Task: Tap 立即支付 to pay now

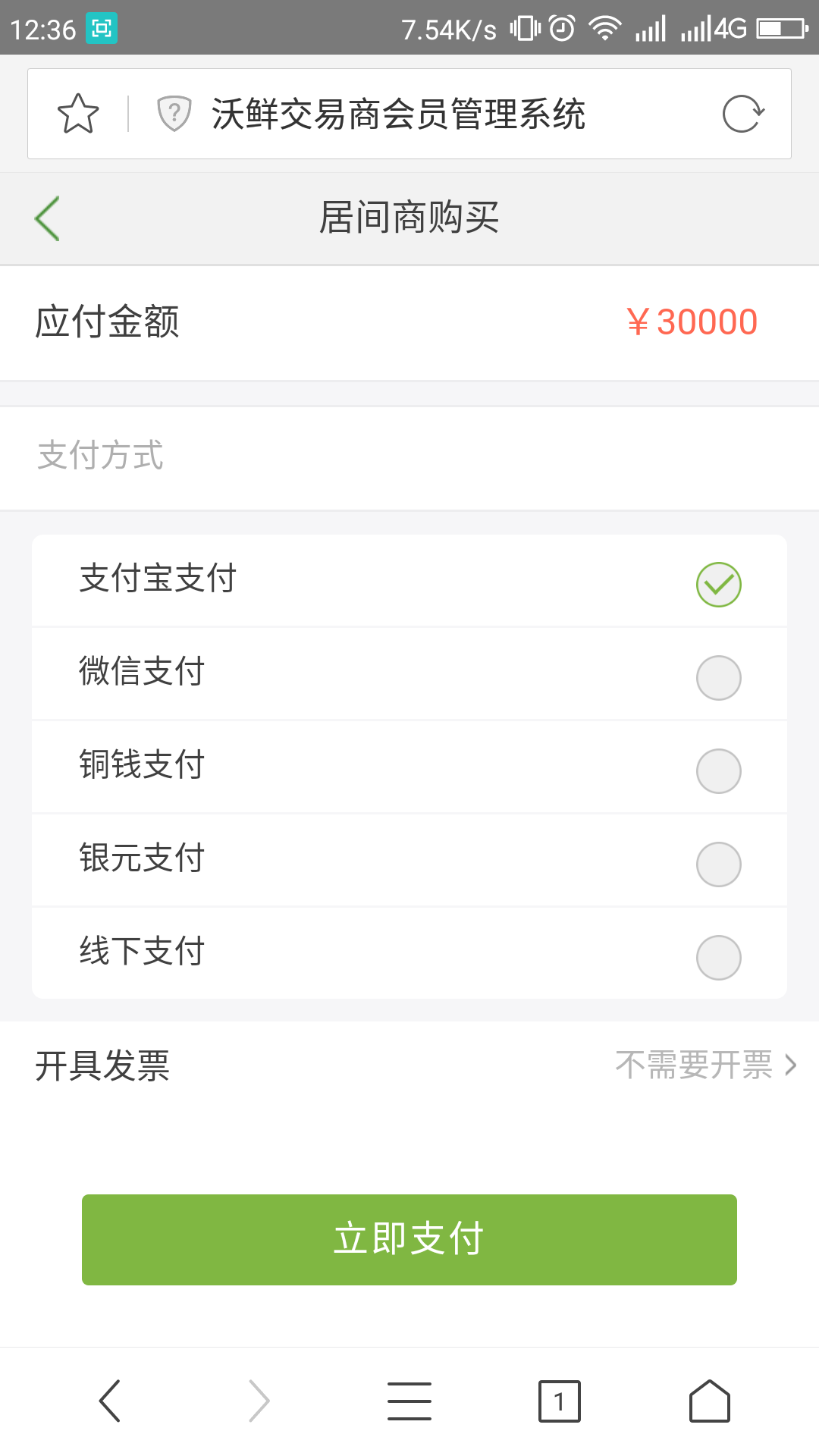Action: tap(409, 1240)
